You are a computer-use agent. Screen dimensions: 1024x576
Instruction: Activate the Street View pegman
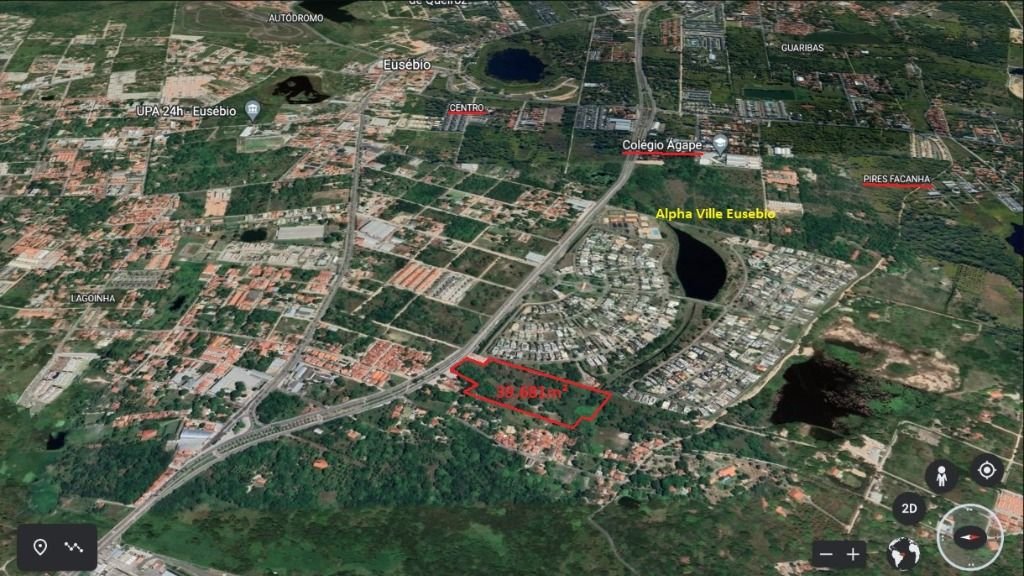[941, 475]
